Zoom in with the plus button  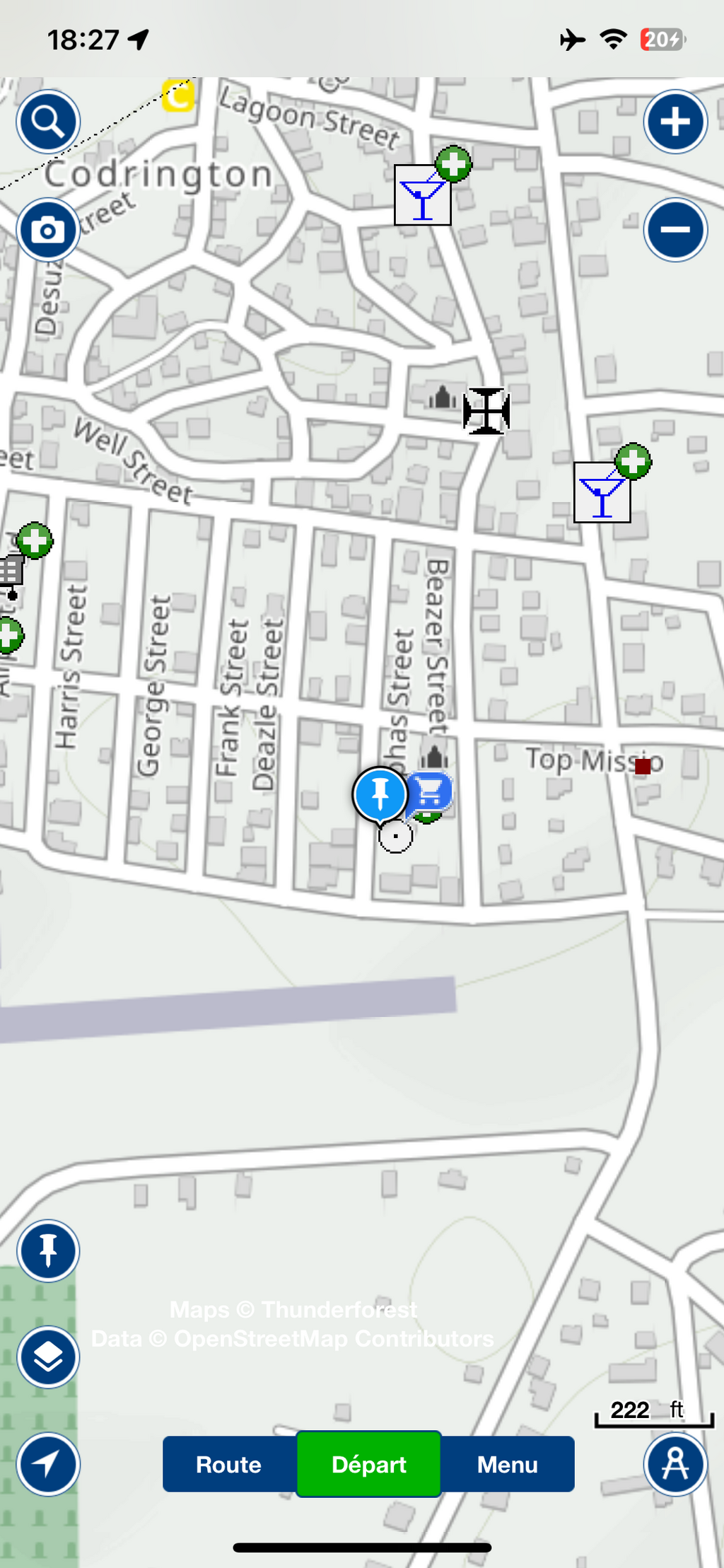click(x=675, y=122)
